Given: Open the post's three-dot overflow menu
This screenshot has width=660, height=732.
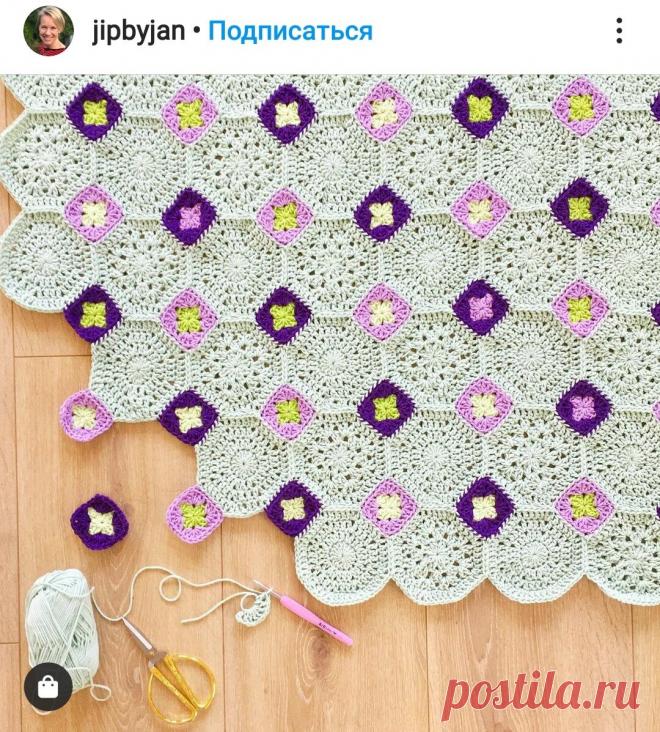Looking at the screenshot, I should 621,31.
